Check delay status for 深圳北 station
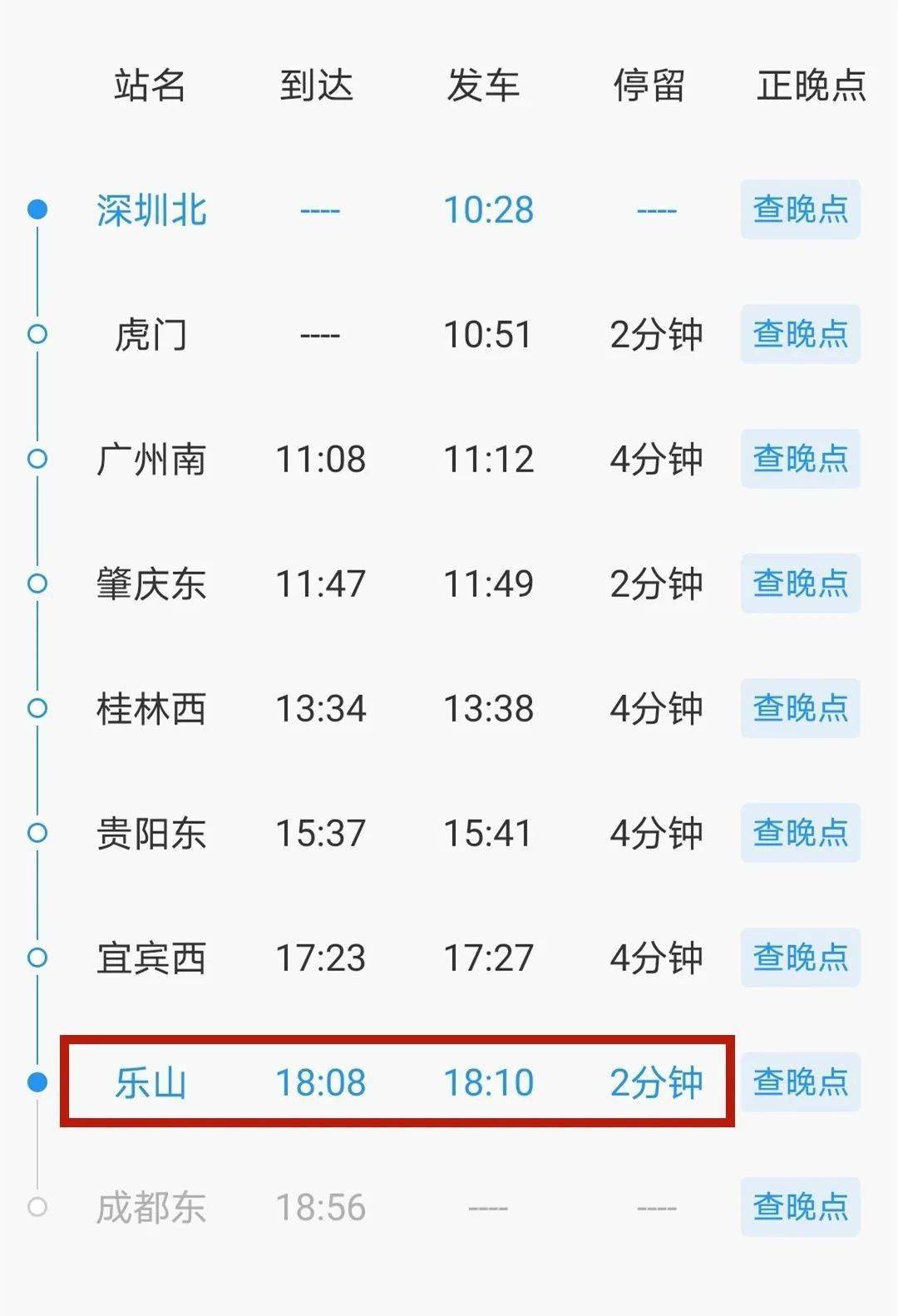898x1316 pixels. tap(800, 209)
